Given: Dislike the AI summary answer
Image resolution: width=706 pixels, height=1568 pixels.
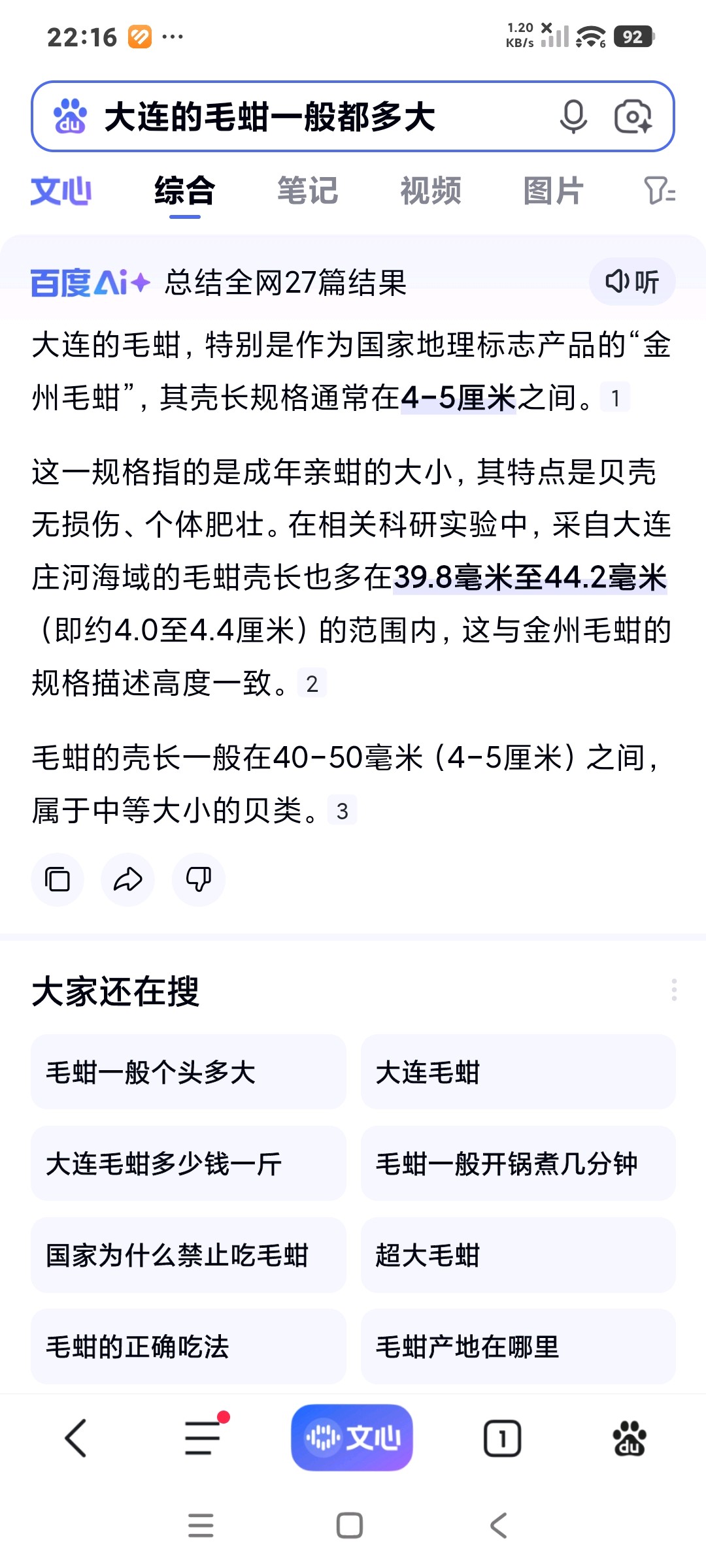Looking at the screenshot, I should [199, 880].
